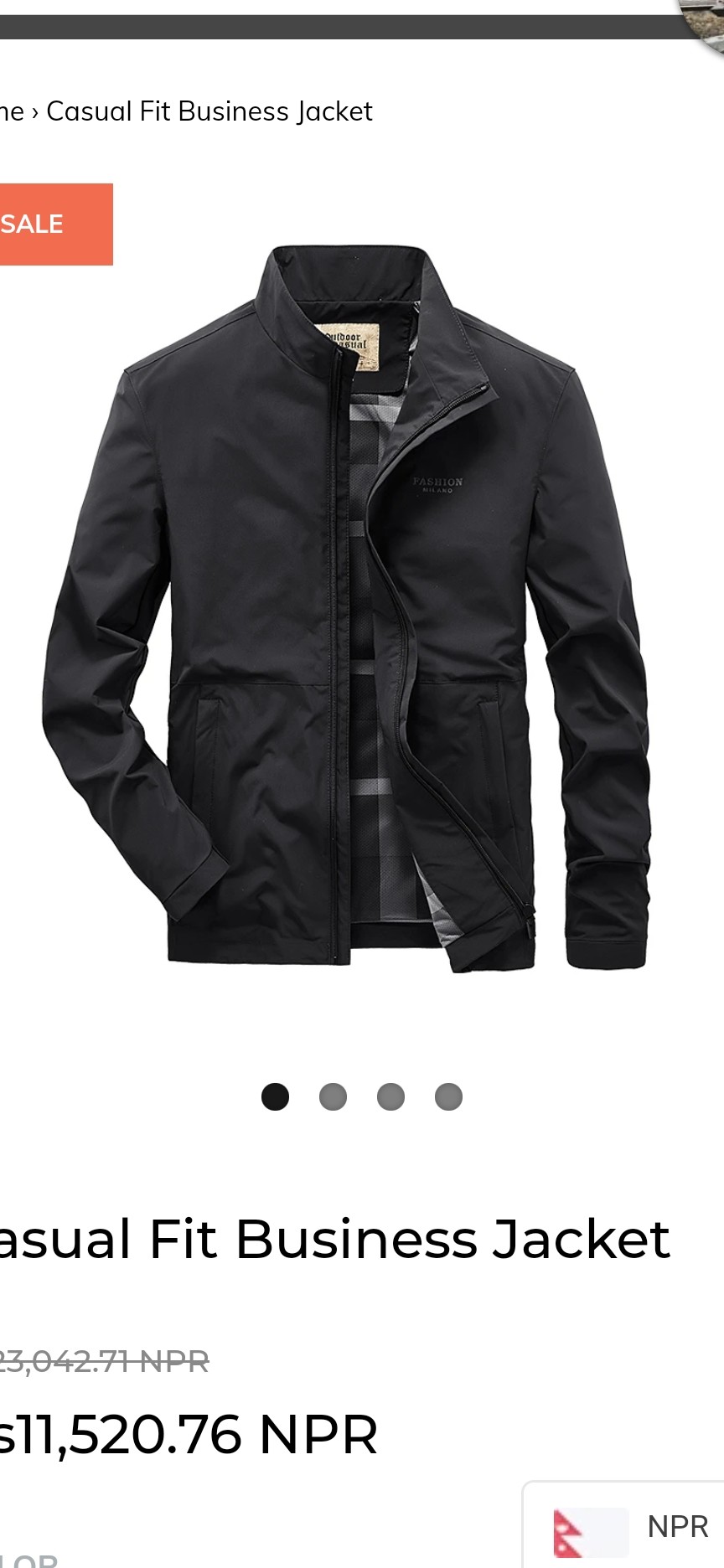
Task: Jump to the fourth product image dot
Action: [x=448, y=1096]
